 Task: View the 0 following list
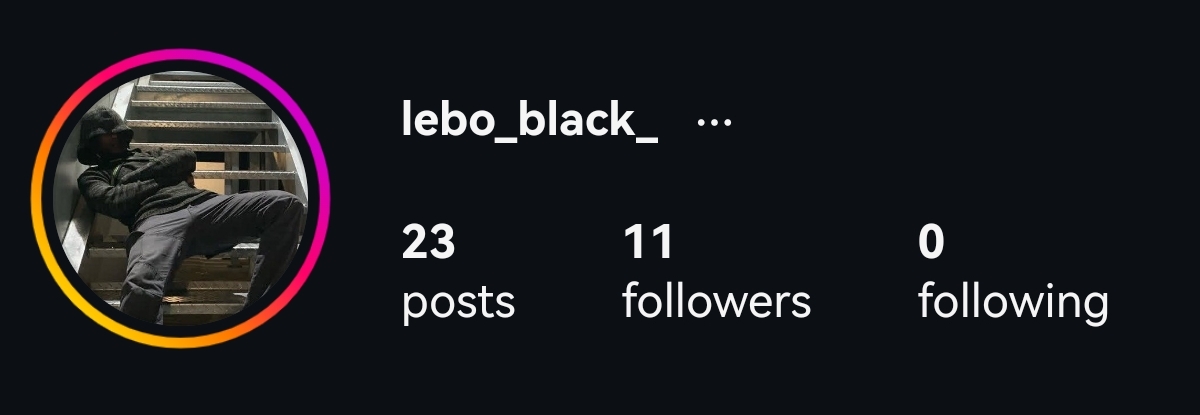[x=1012, y=273]
